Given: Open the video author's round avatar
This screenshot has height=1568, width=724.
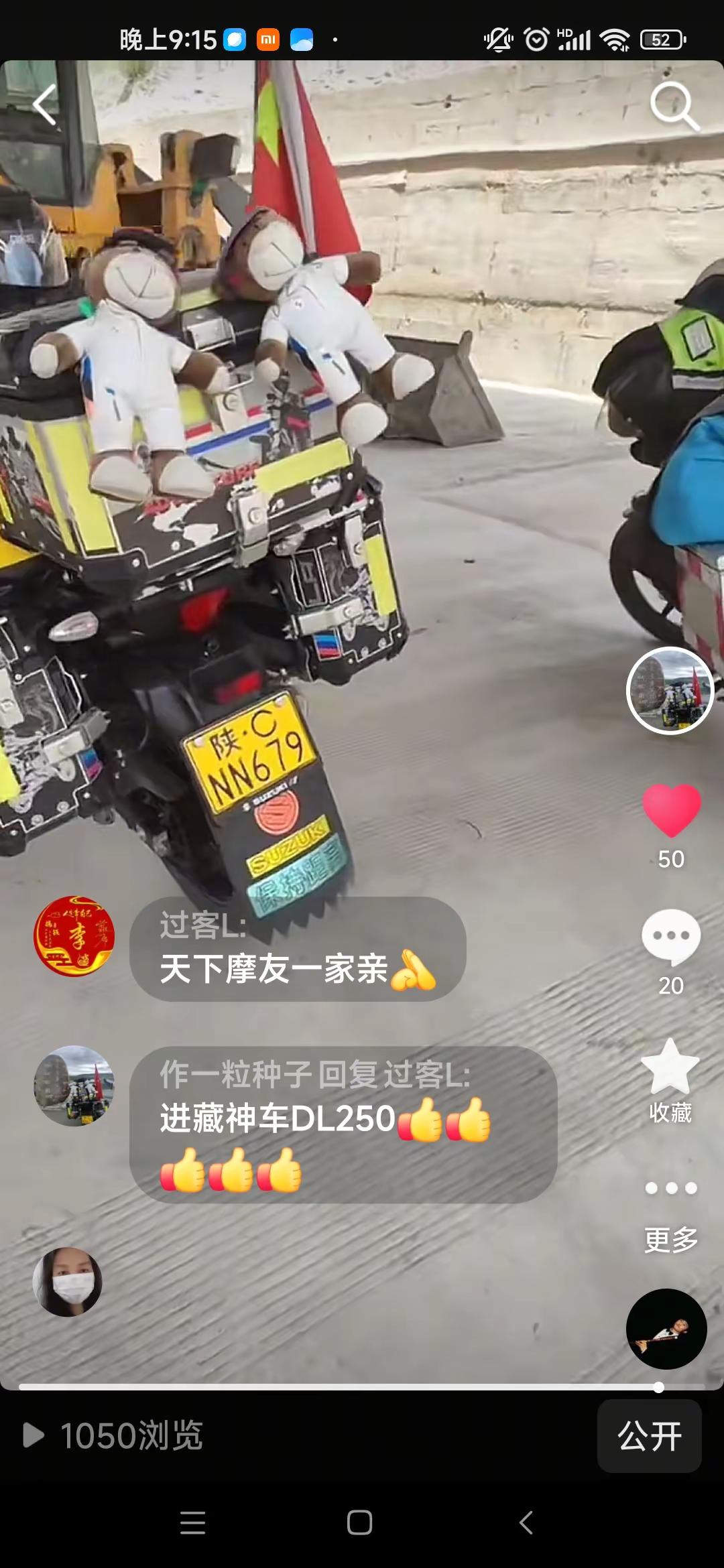Looking at the screenshot, I should tap(670, 691).
